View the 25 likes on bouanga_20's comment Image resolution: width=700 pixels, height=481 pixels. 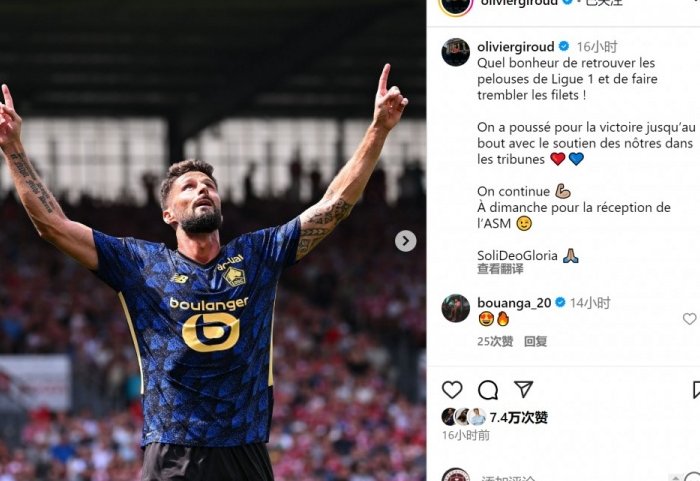coord(495,341)
